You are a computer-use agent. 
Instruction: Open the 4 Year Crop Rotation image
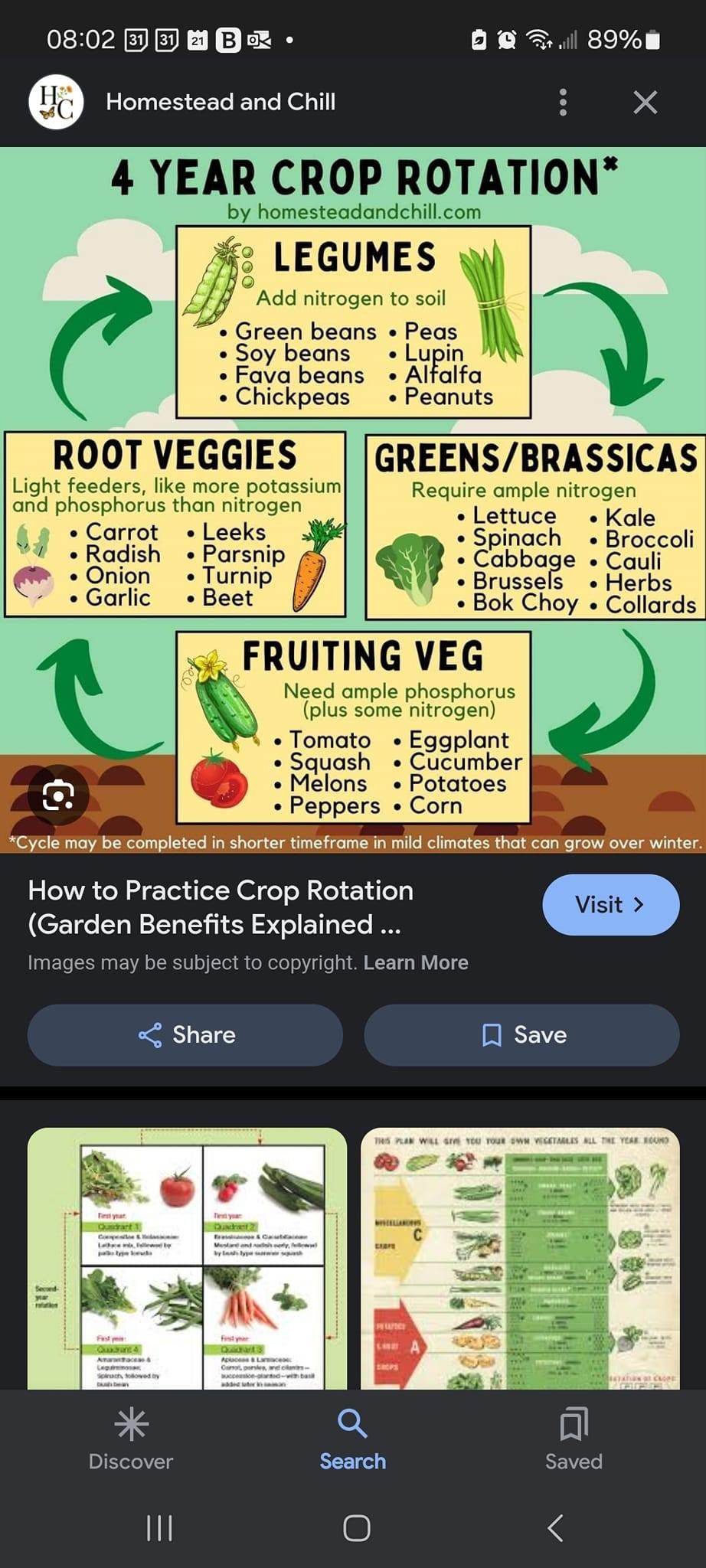pyautogui.click(x=353, y=500)
